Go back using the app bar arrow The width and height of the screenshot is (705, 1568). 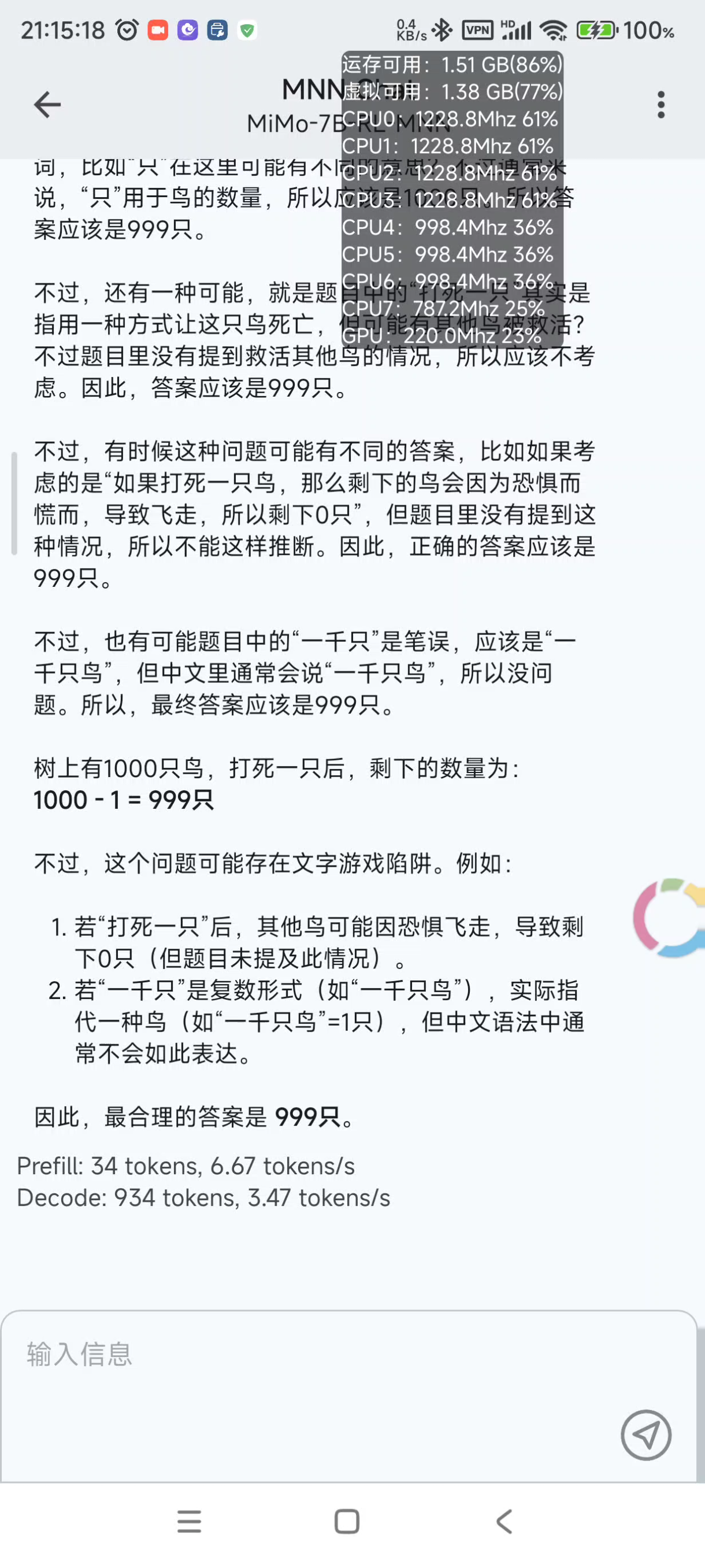pyautogui.click(x=47, y=105)
